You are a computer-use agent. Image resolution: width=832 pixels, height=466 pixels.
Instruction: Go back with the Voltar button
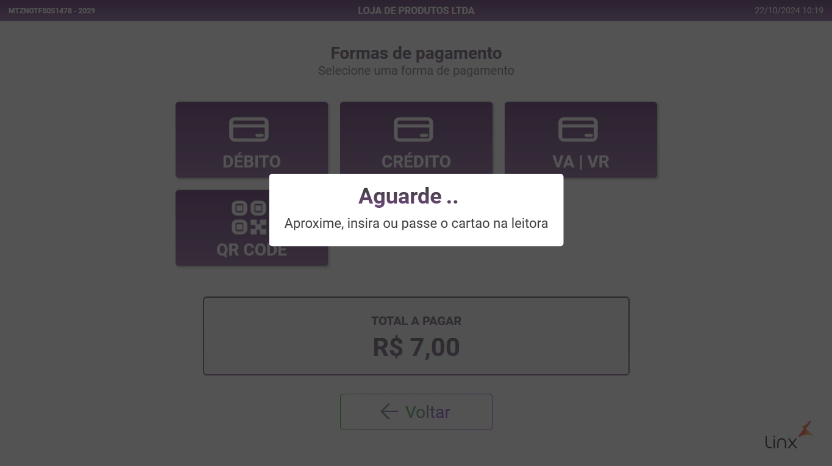click(x=416, y=412)
